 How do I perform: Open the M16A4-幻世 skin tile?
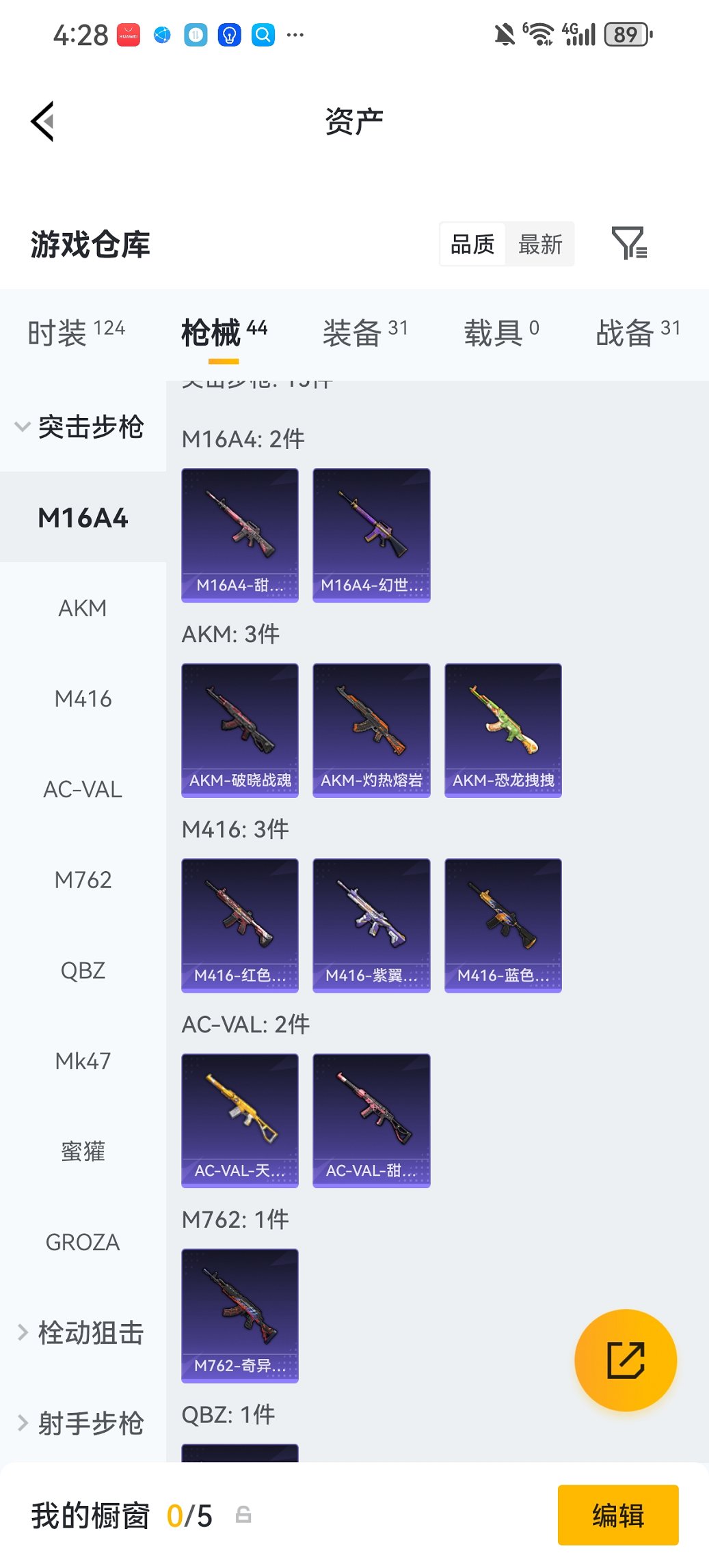(x=371, y=534)
